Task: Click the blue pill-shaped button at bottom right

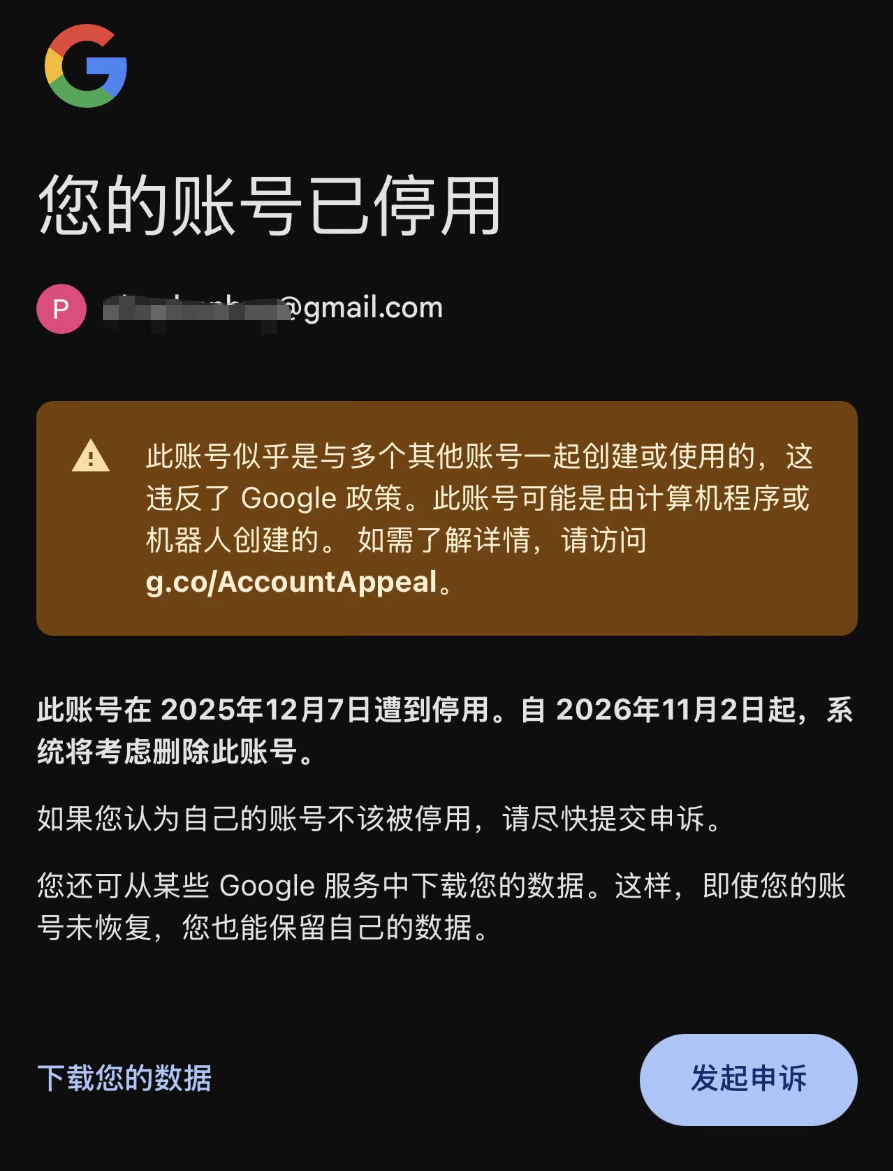Action: click(x=748, y=1080)
